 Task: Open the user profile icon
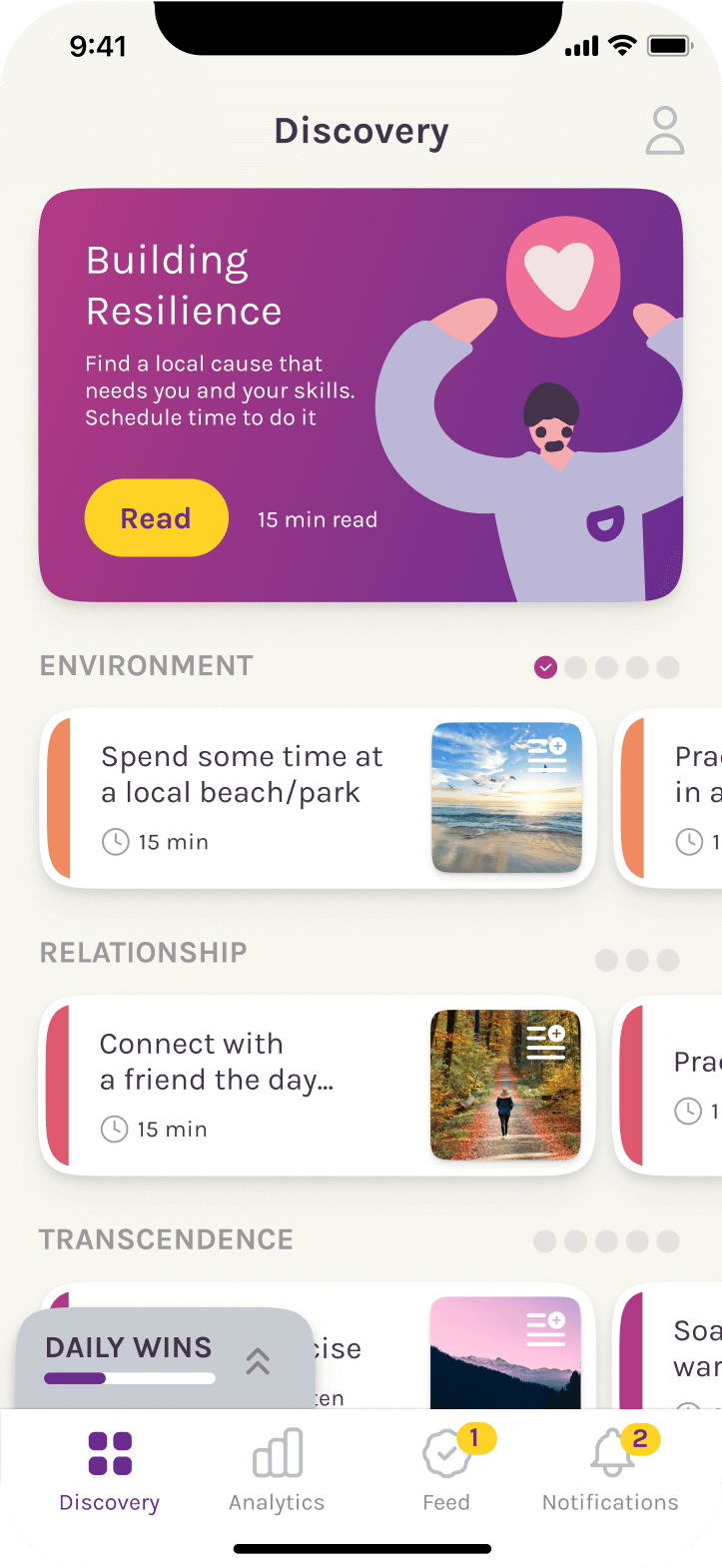pyautogui.click(x=664, y=132)
